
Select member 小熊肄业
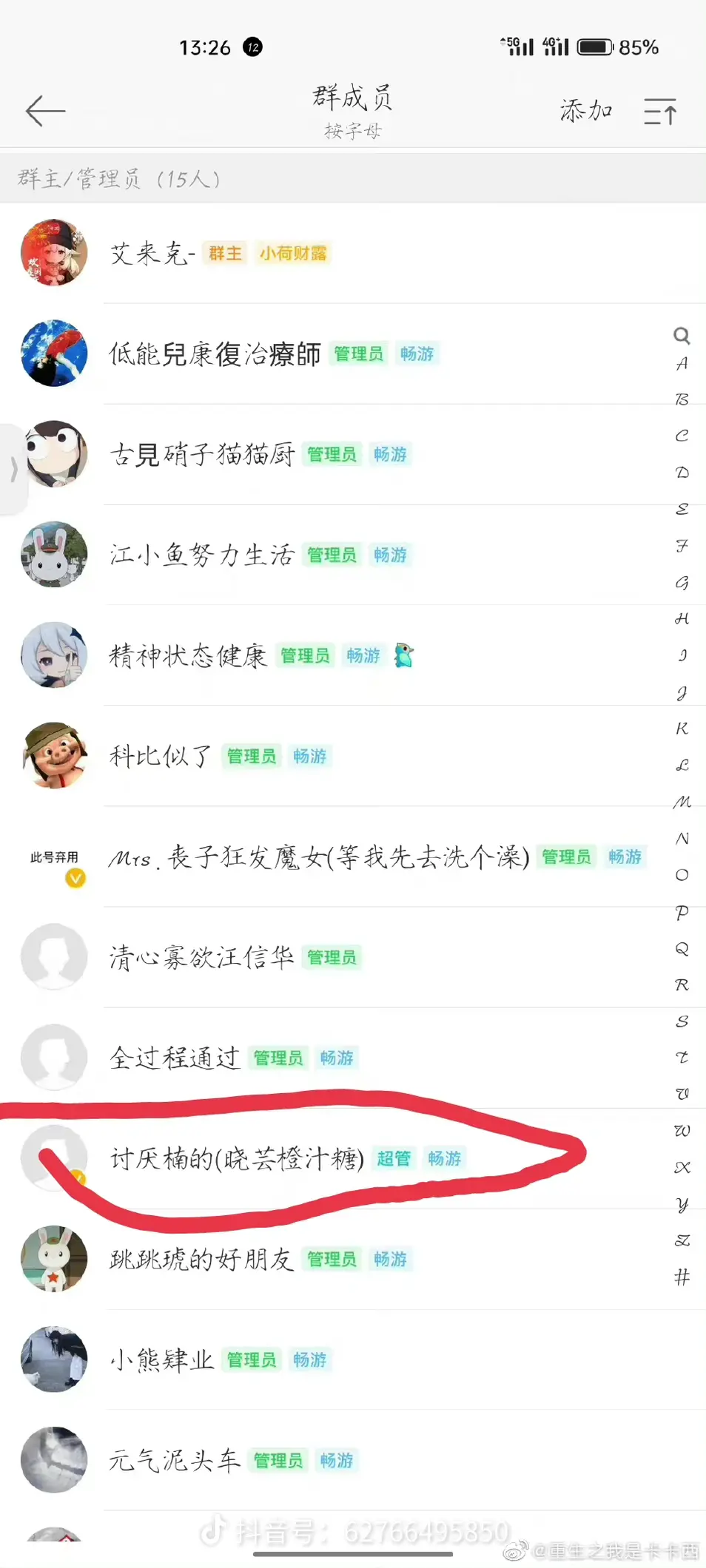pyautogui.click(x=161, y=1360)
